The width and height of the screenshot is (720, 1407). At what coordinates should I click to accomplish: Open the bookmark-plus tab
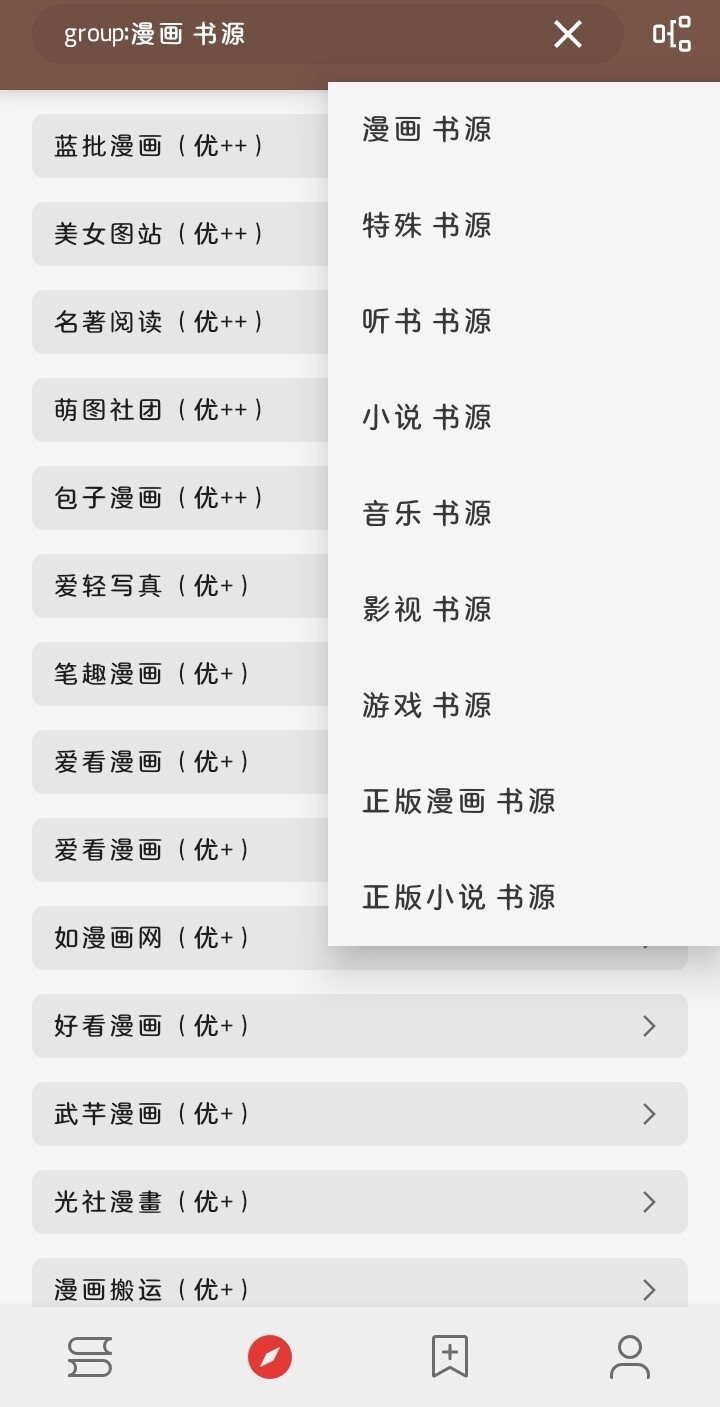coord(450,1357)
